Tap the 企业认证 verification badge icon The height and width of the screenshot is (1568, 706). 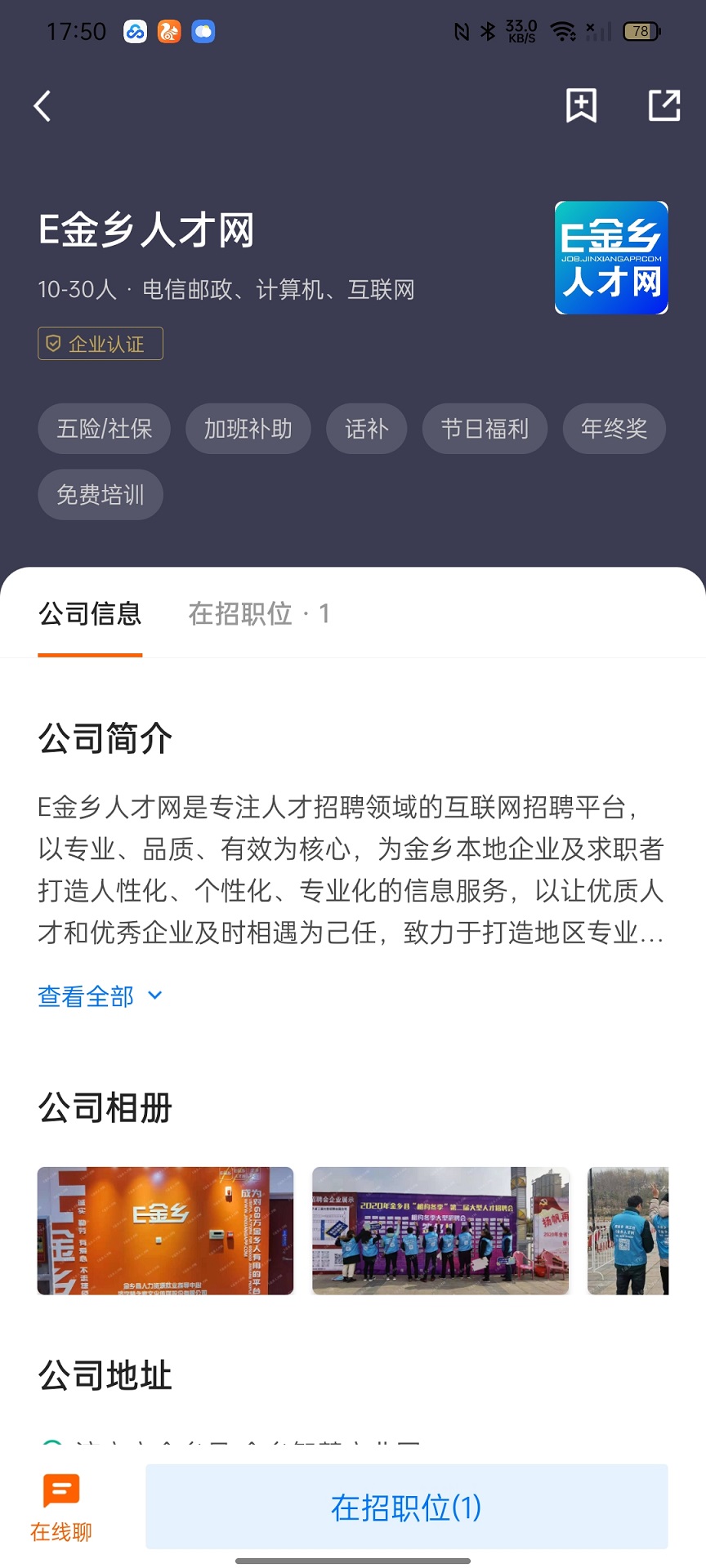coord(52,344)
